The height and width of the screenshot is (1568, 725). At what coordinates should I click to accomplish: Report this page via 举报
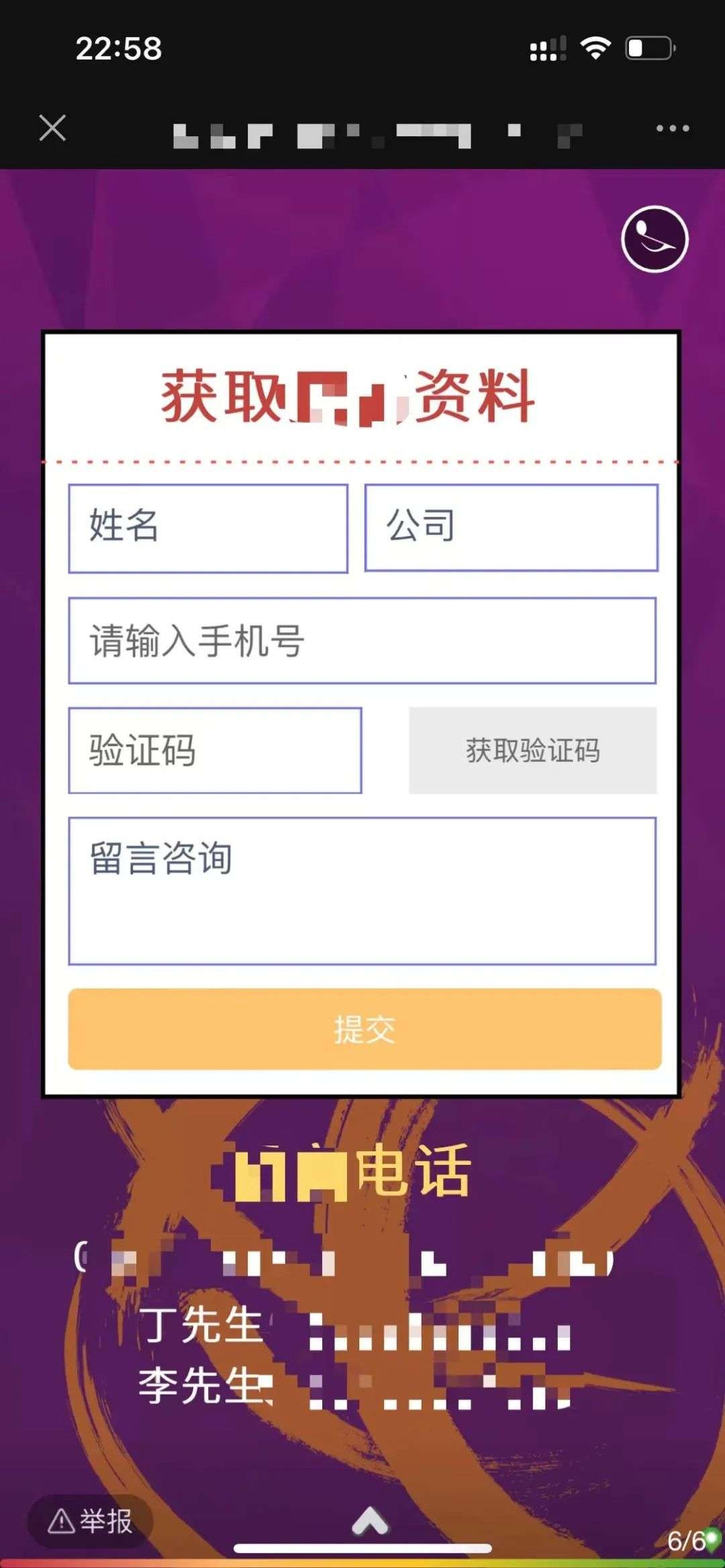click(91, 1521)
